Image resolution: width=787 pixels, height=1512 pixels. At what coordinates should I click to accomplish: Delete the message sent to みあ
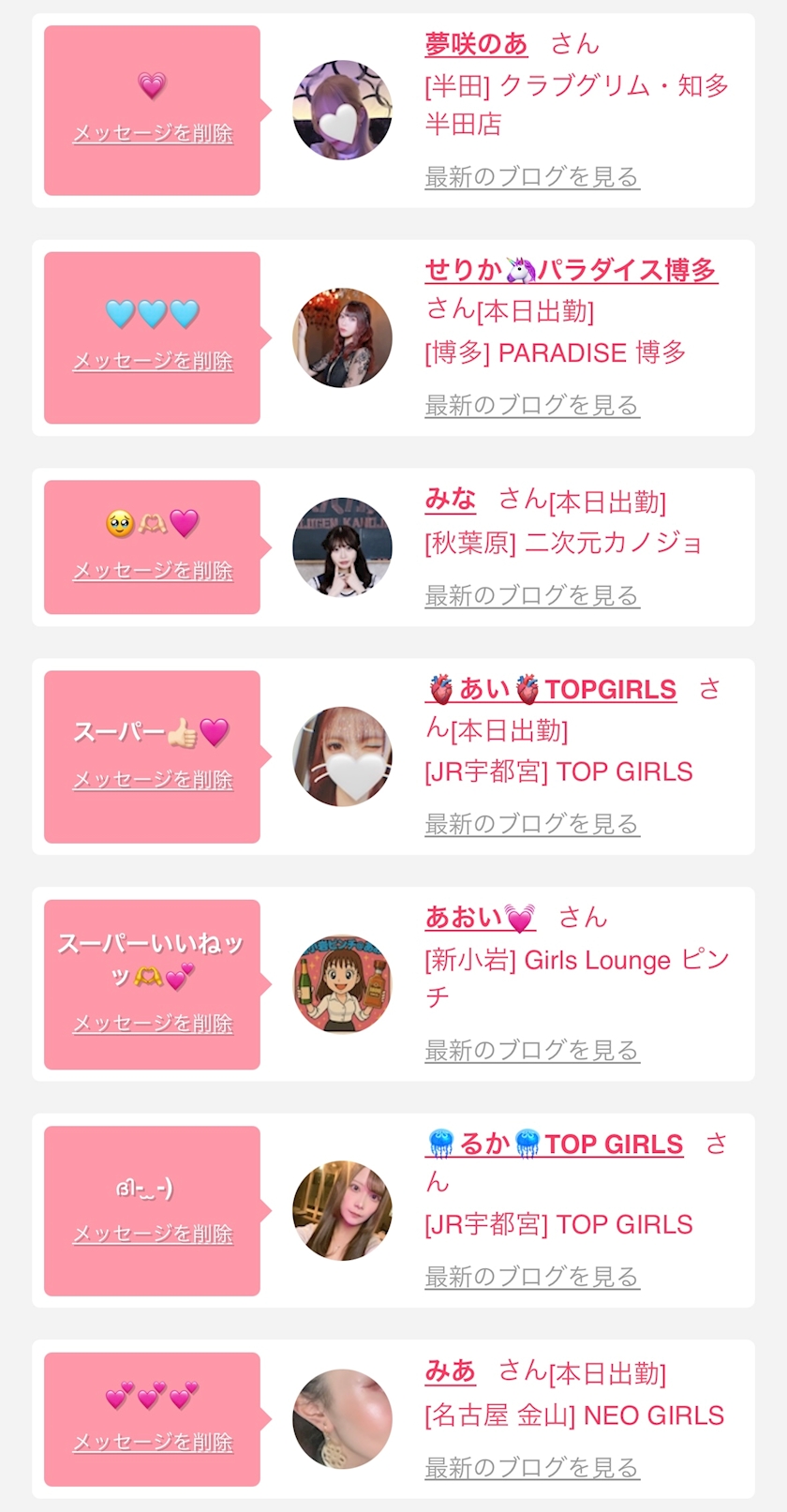(153, 1442)
